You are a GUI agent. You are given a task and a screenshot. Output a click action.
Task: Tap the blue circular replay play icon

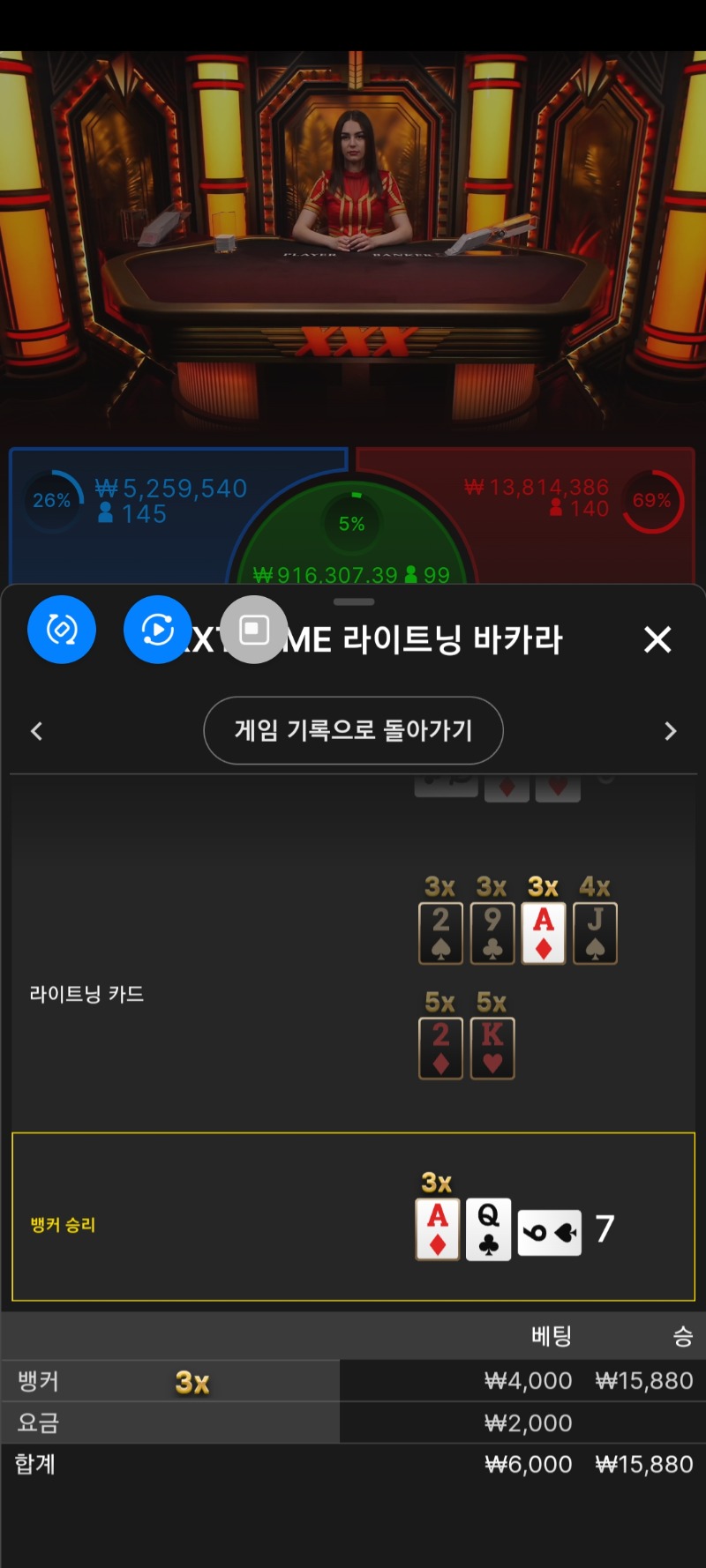[158, 630]
